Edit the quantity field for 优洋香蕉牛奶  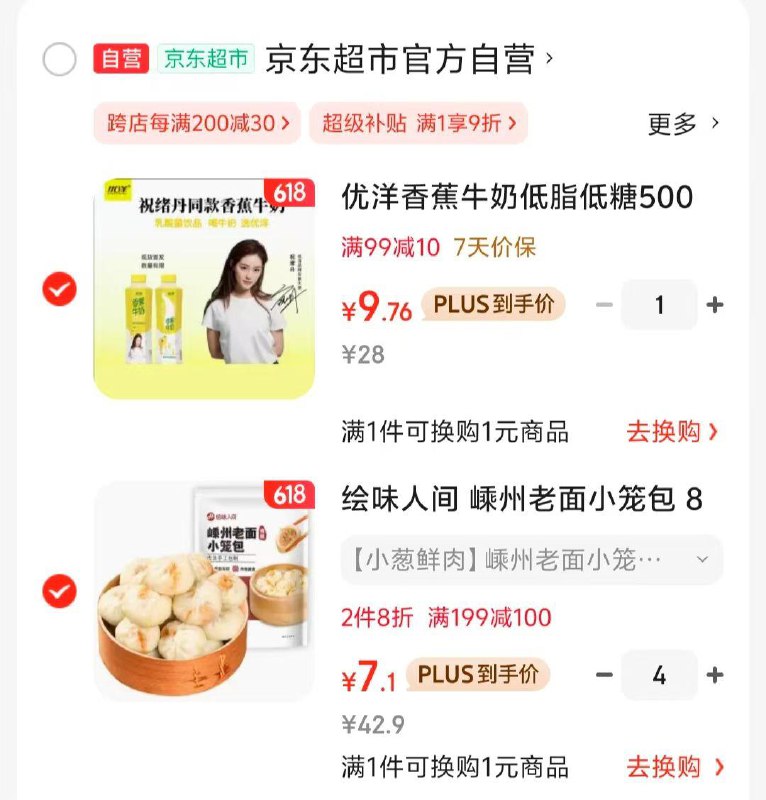(659, 305)
